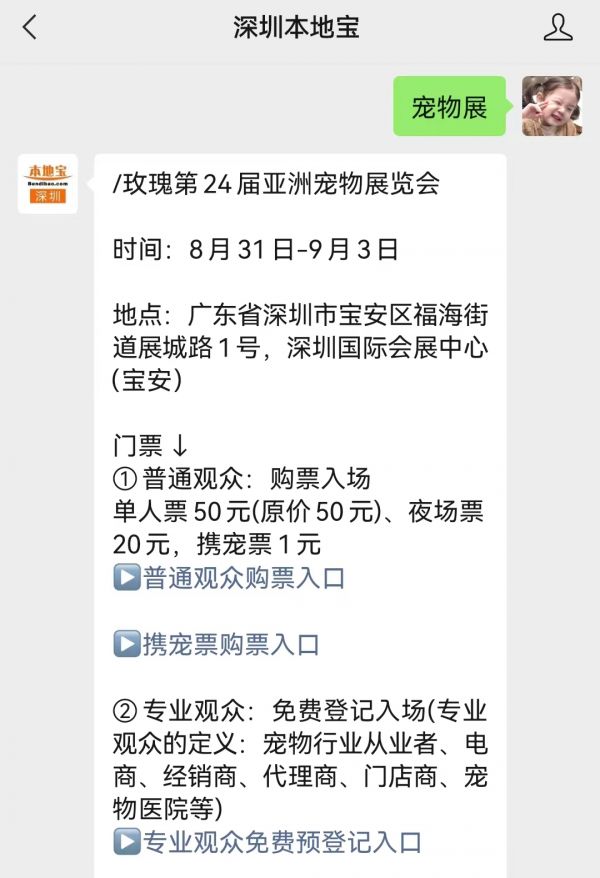Viewport: 600px width, 878px height.
Task: Tap your own avatar beside 宠物展
Action: click(x=552, y=106)
